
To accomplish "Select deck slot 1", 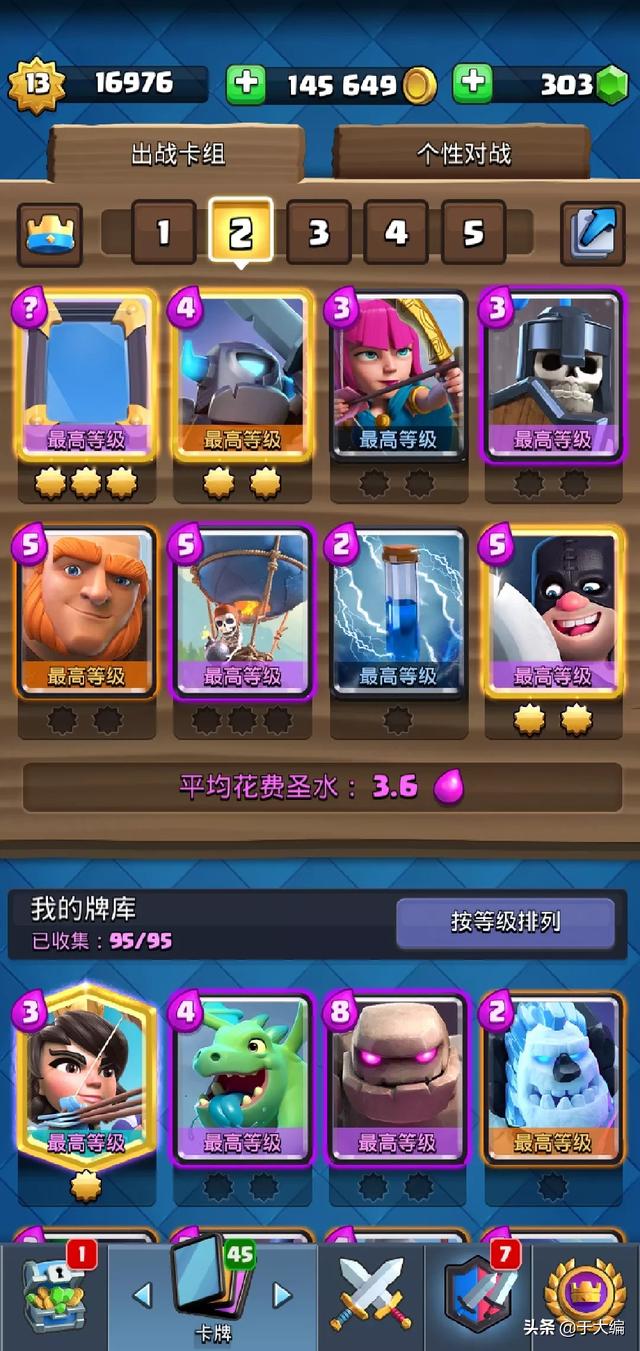I will click(163, 233).
